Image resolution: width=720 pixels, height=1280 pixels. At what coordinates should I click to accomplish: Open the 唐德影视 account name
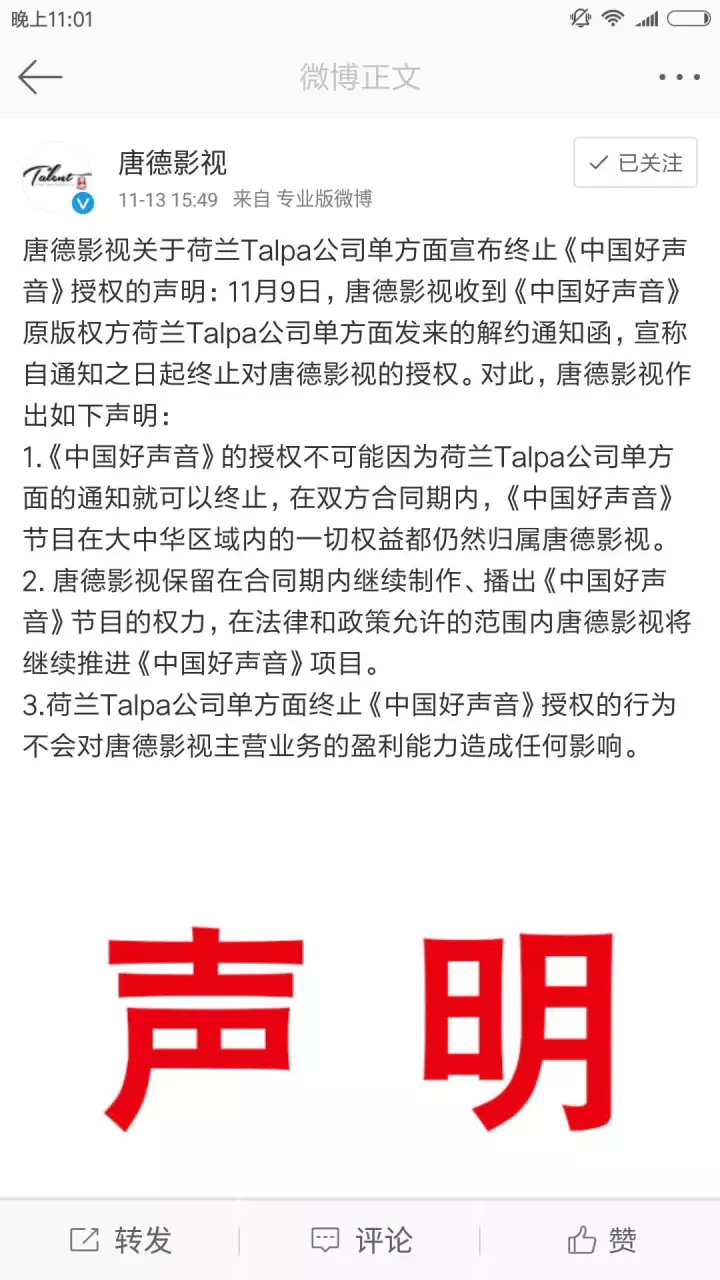[x=172, y=161]
